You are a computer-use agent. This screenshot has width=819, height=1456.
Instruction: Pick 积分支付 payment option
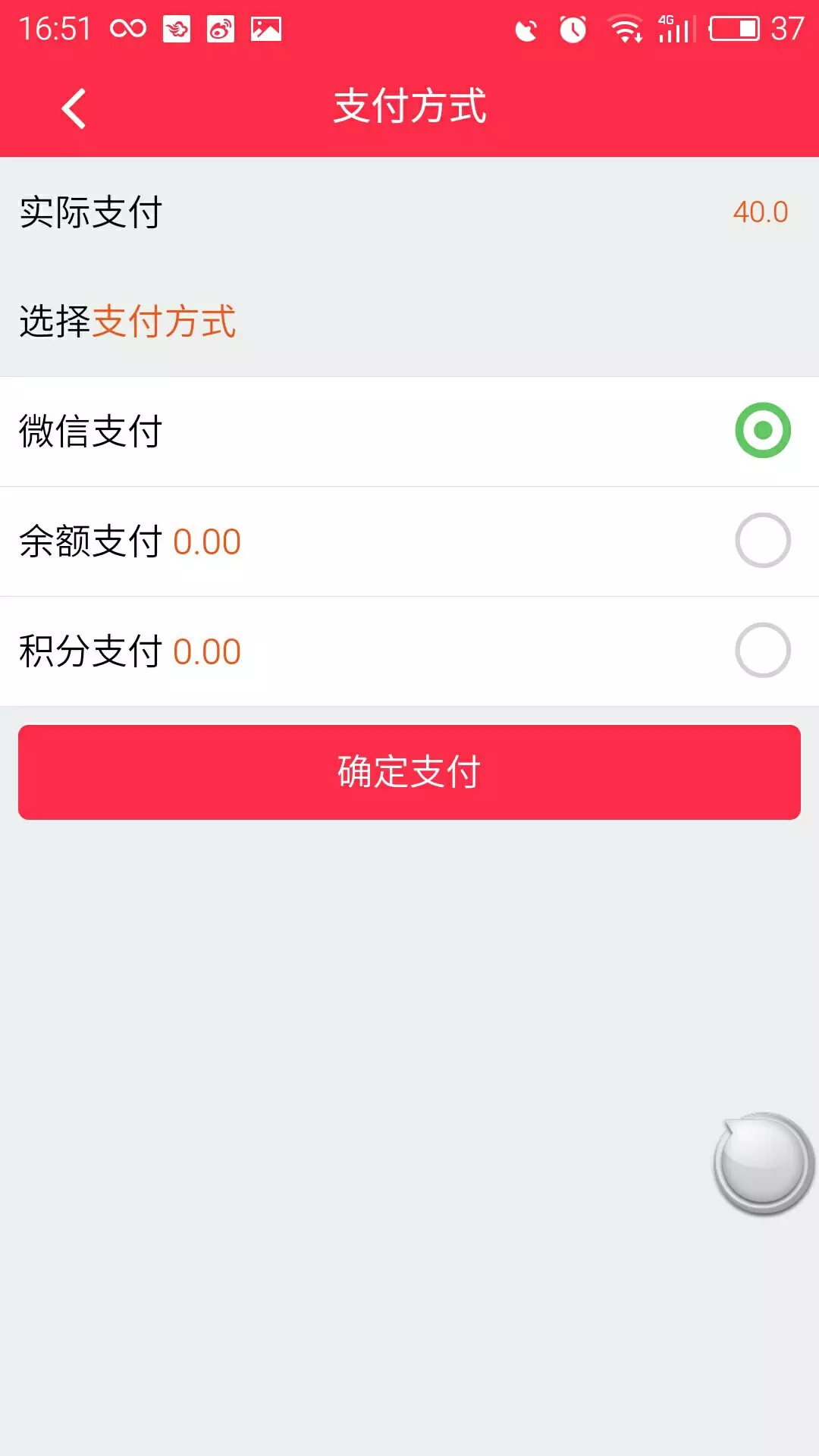point(762,651)
